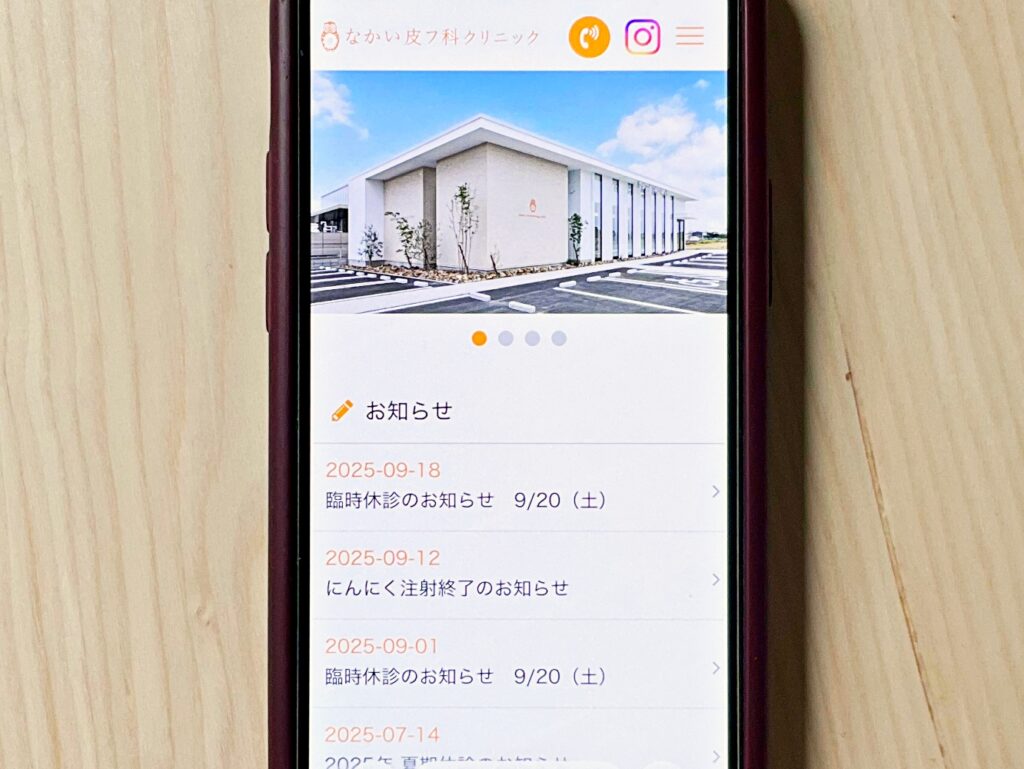
Task: Open the 2025-09-18 臨時休診のお知らせ notice
Action: point(518,487)
